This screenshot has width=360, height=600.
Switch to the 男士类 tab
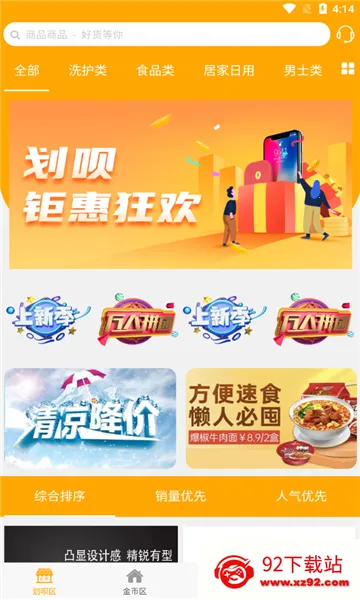[303, 70]
